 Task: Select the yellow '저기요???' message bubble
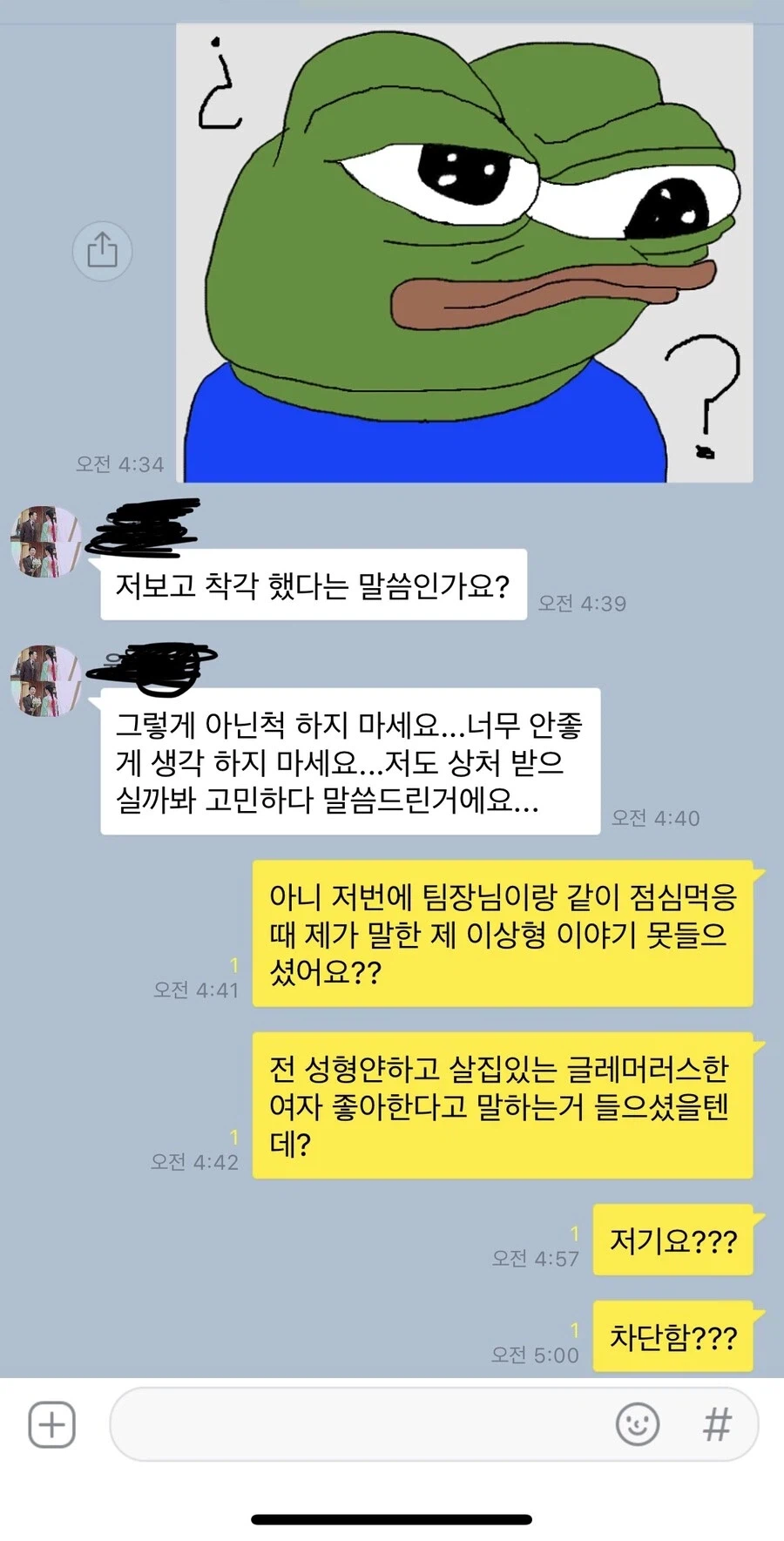pos(671,1240)
